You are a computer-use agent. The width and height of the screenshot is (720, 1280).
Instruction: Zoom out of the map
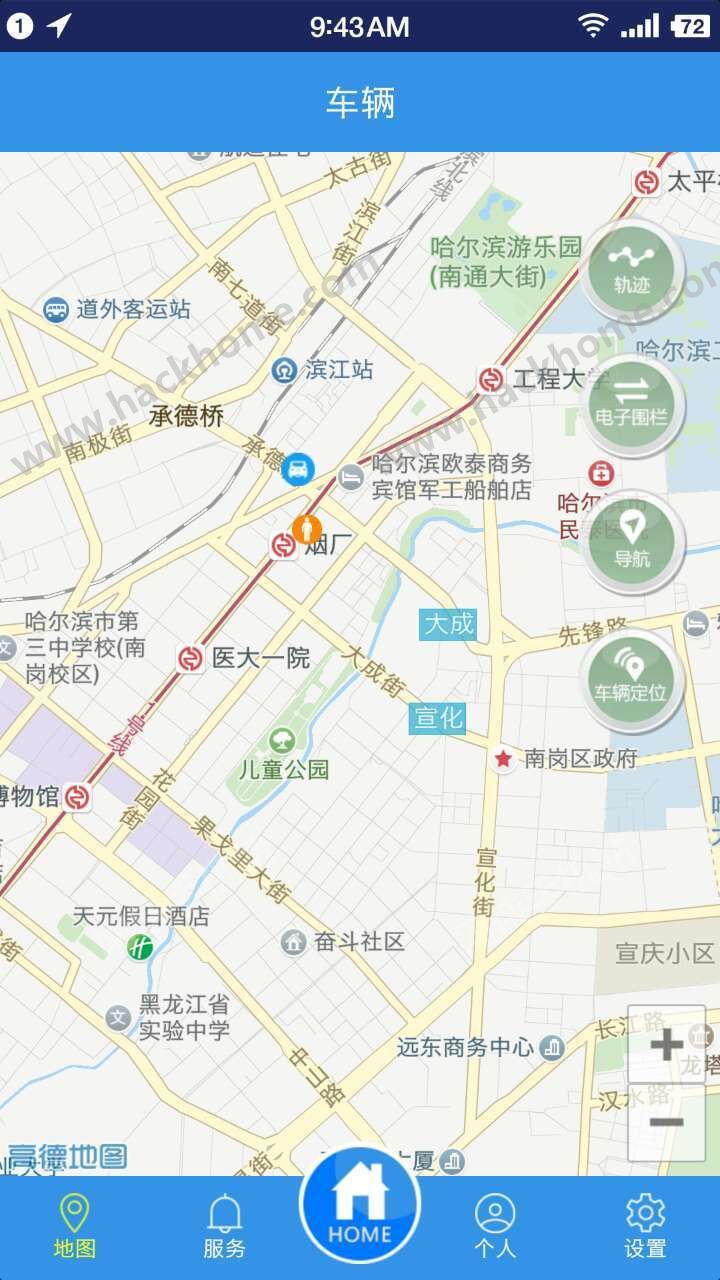click(x=666, y=1122)
